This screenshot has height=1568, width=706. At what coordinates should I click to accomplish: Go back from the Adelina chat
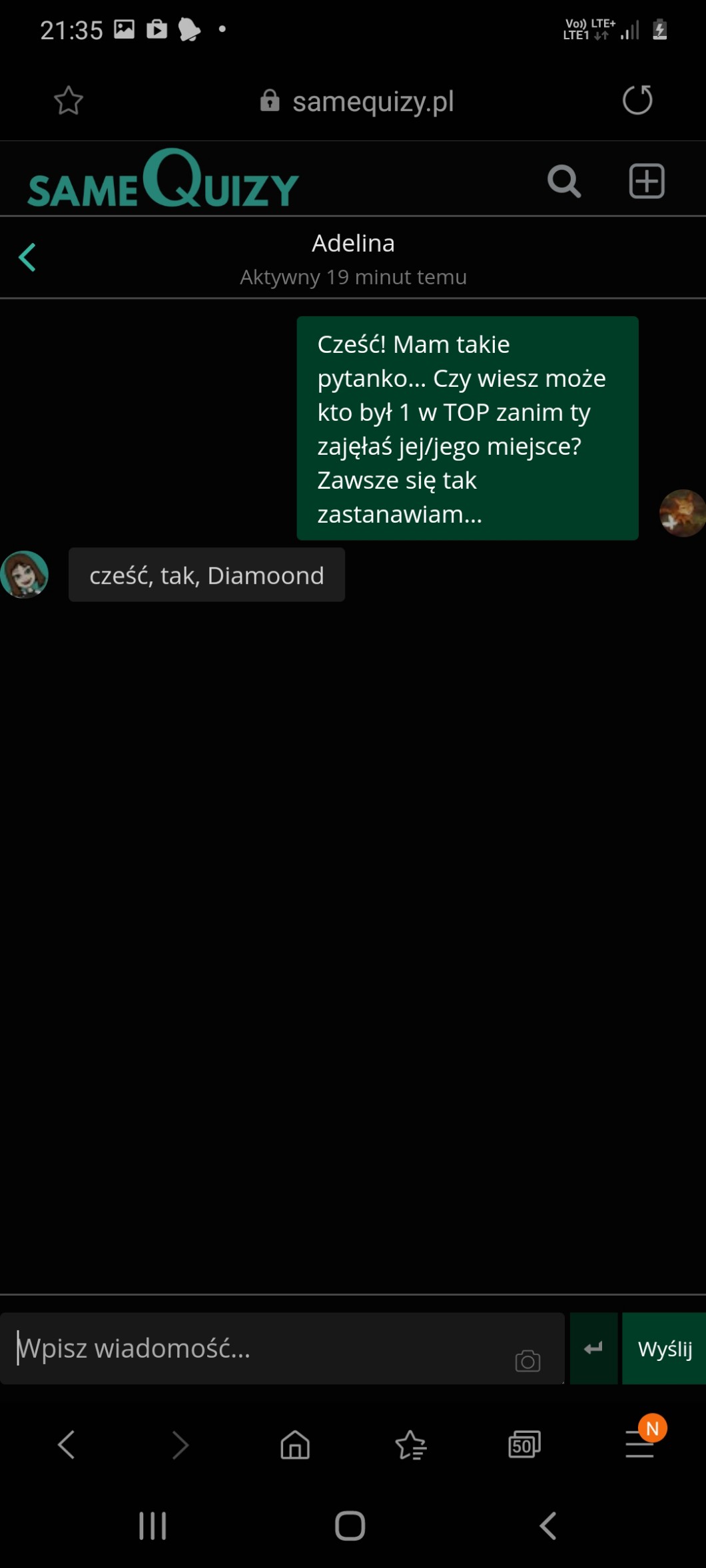click(27, 257)
